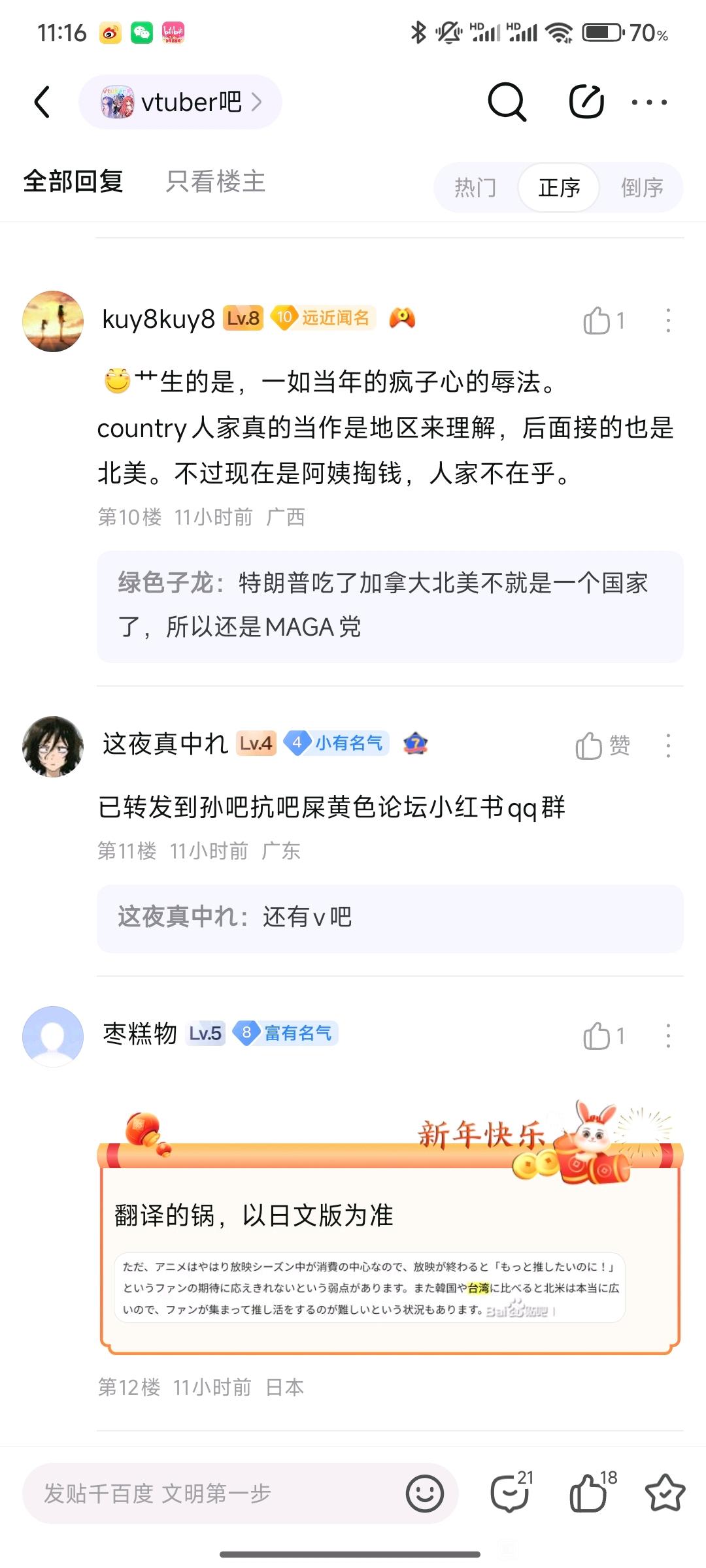View 枣糕物's avatar profile
The height and width of the screenshot is (1568, 706).
click(x=53, y=1036)
